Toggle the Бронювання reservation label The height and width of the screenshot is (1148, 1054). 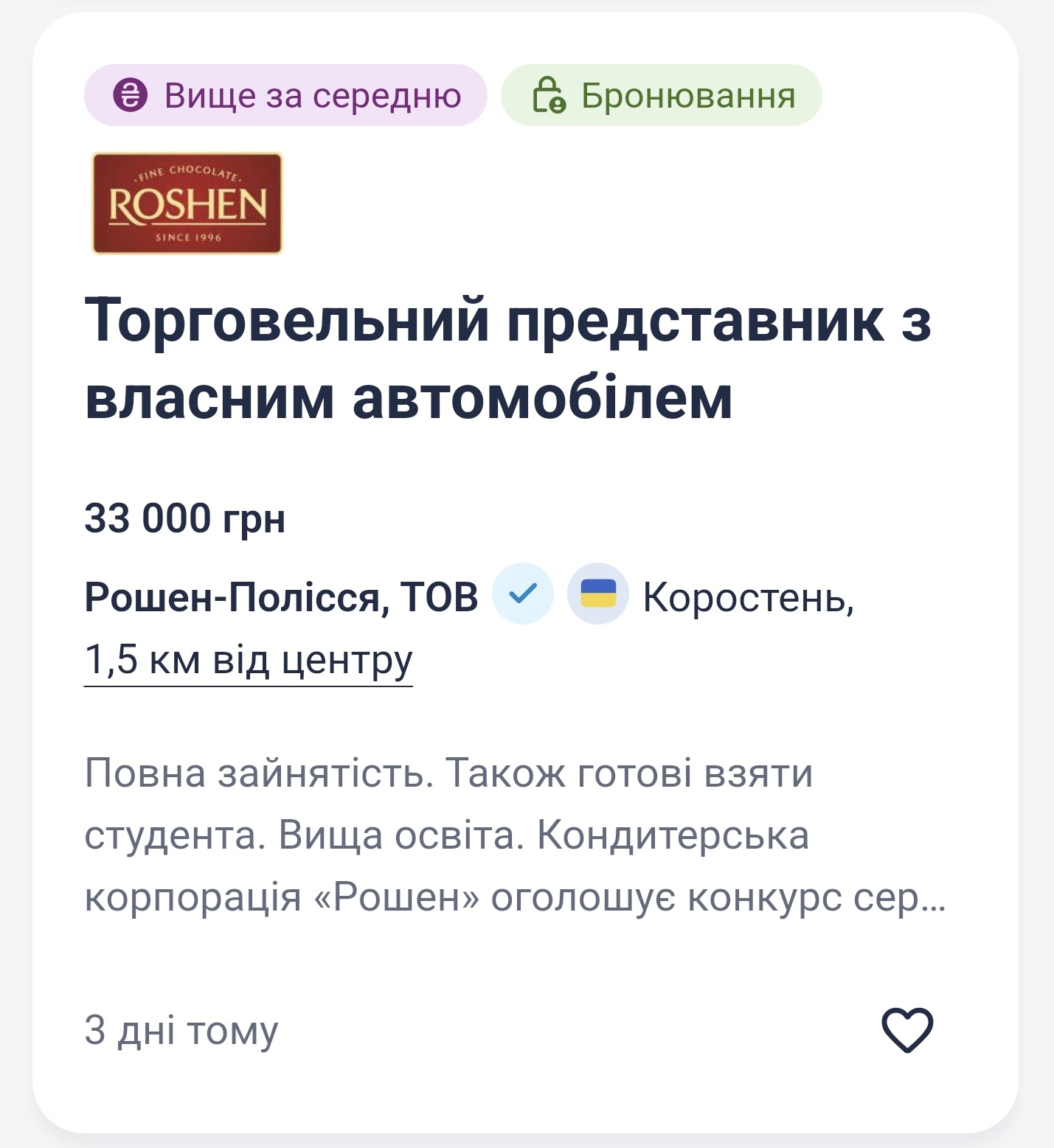(660, 94)
